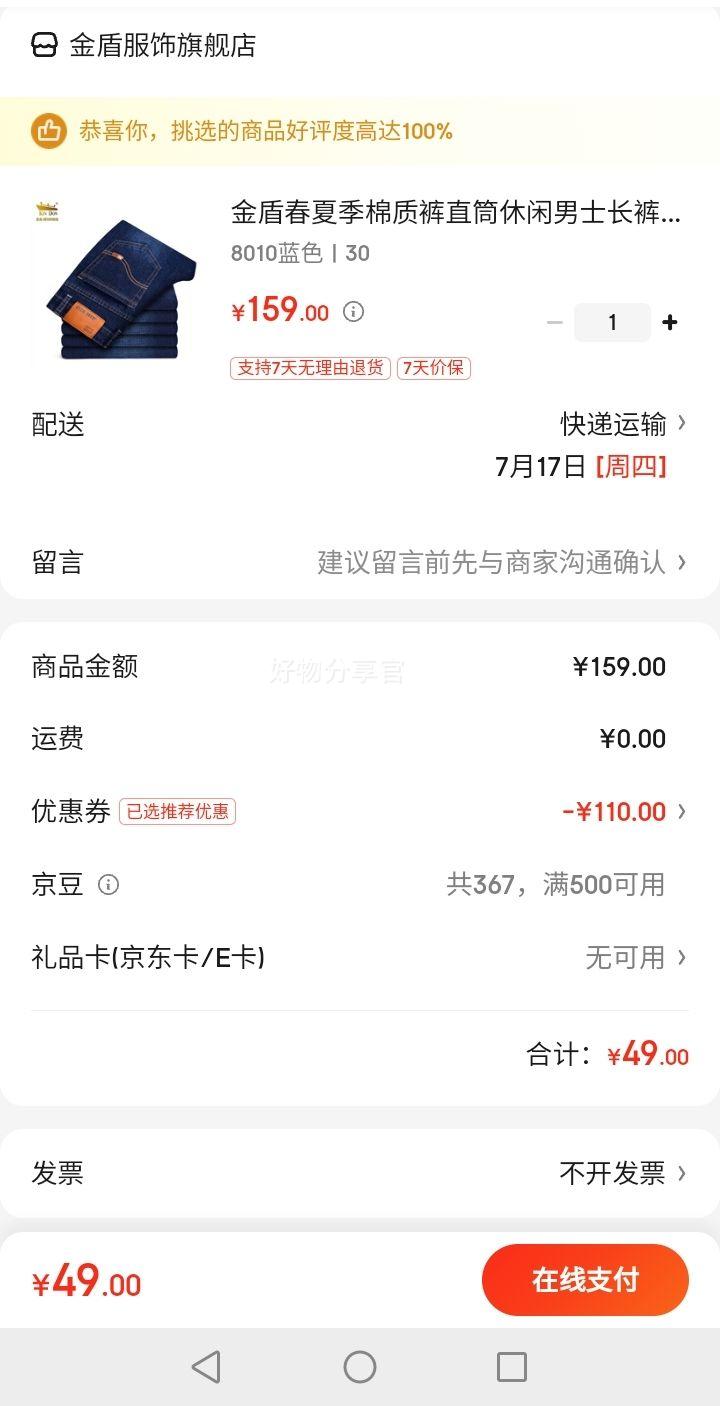The height and width of the screenshot is (1406, 720).
Task: Go back using system back button
Action: point(206,1367)
